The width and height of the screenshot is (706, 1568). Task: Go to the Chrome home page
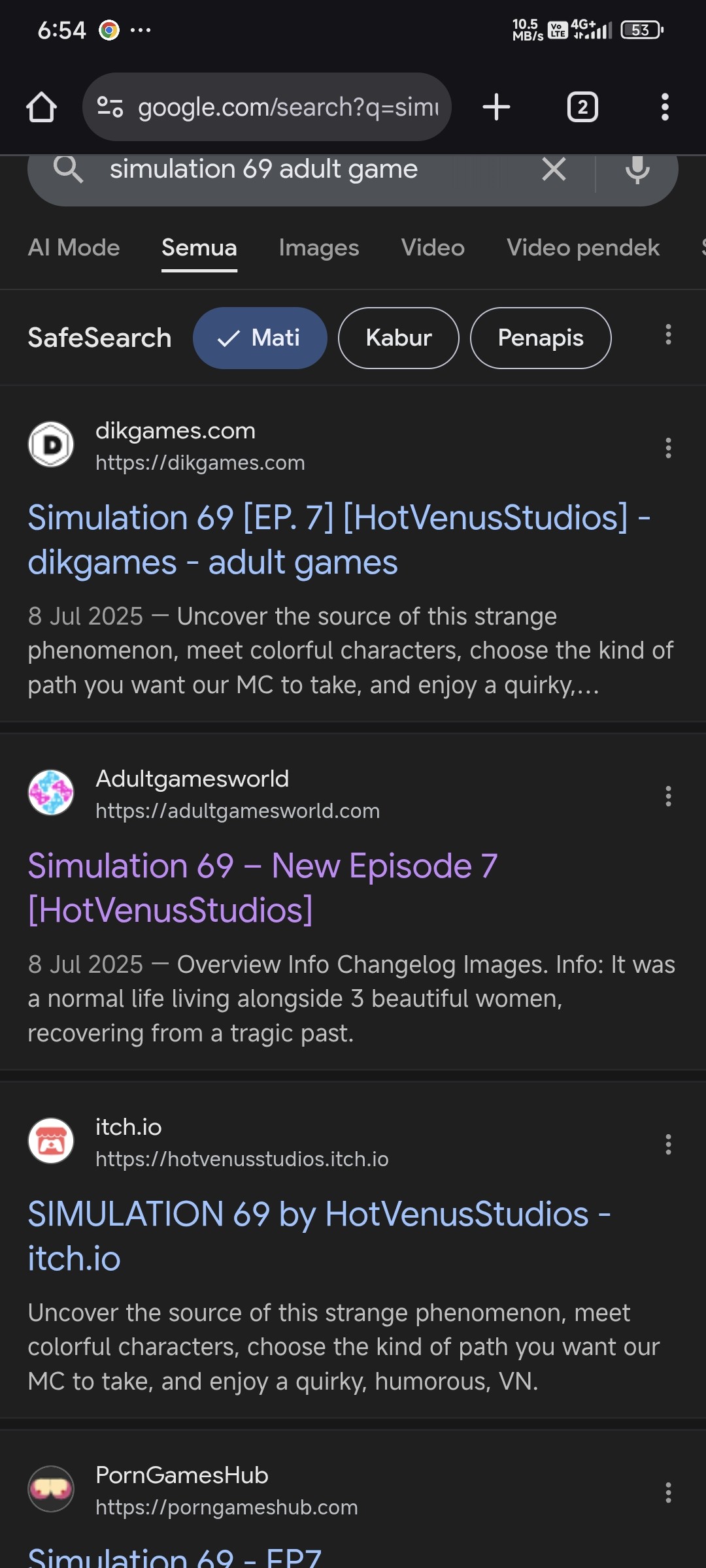click(x=41, y=107)
